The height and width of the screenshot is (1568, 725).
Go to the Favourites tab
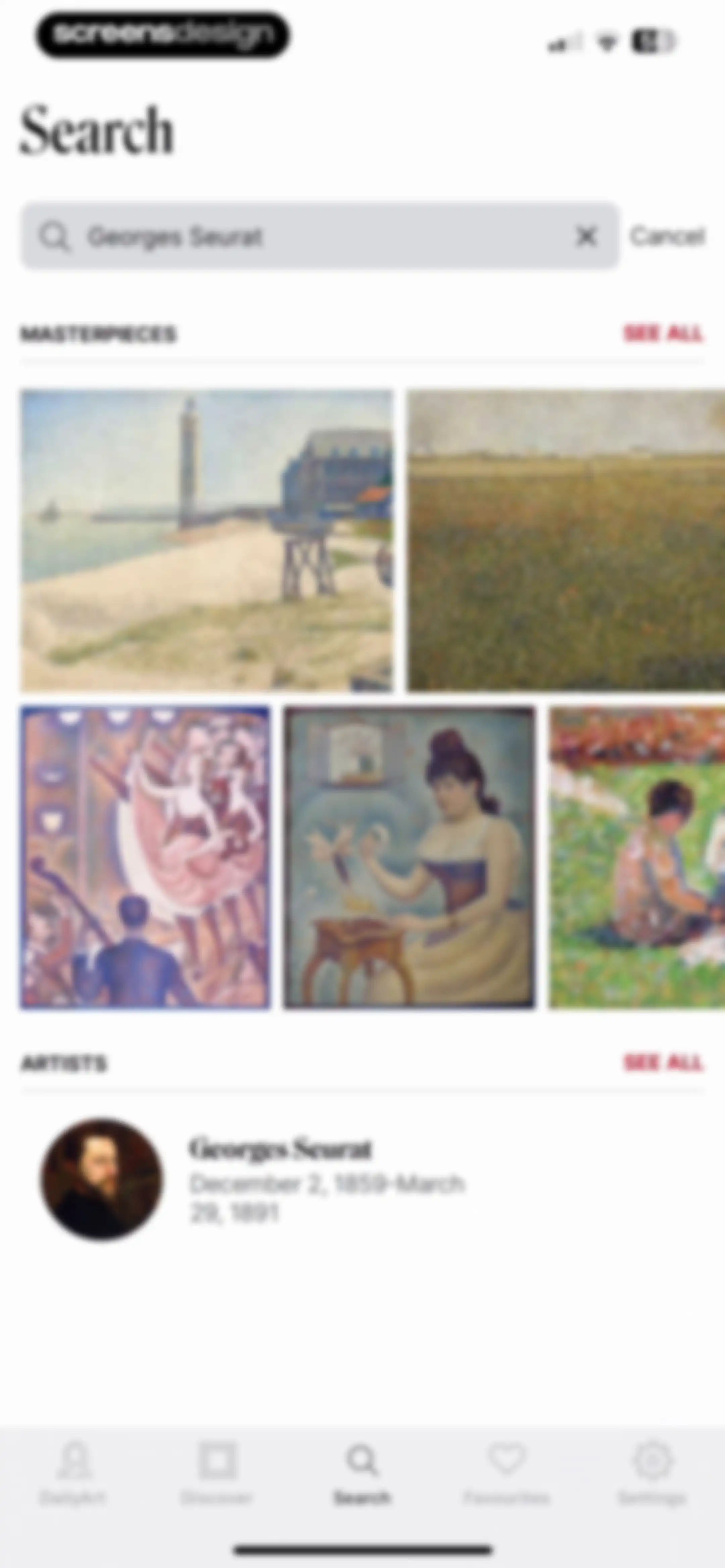click(x=506, y=1473)
